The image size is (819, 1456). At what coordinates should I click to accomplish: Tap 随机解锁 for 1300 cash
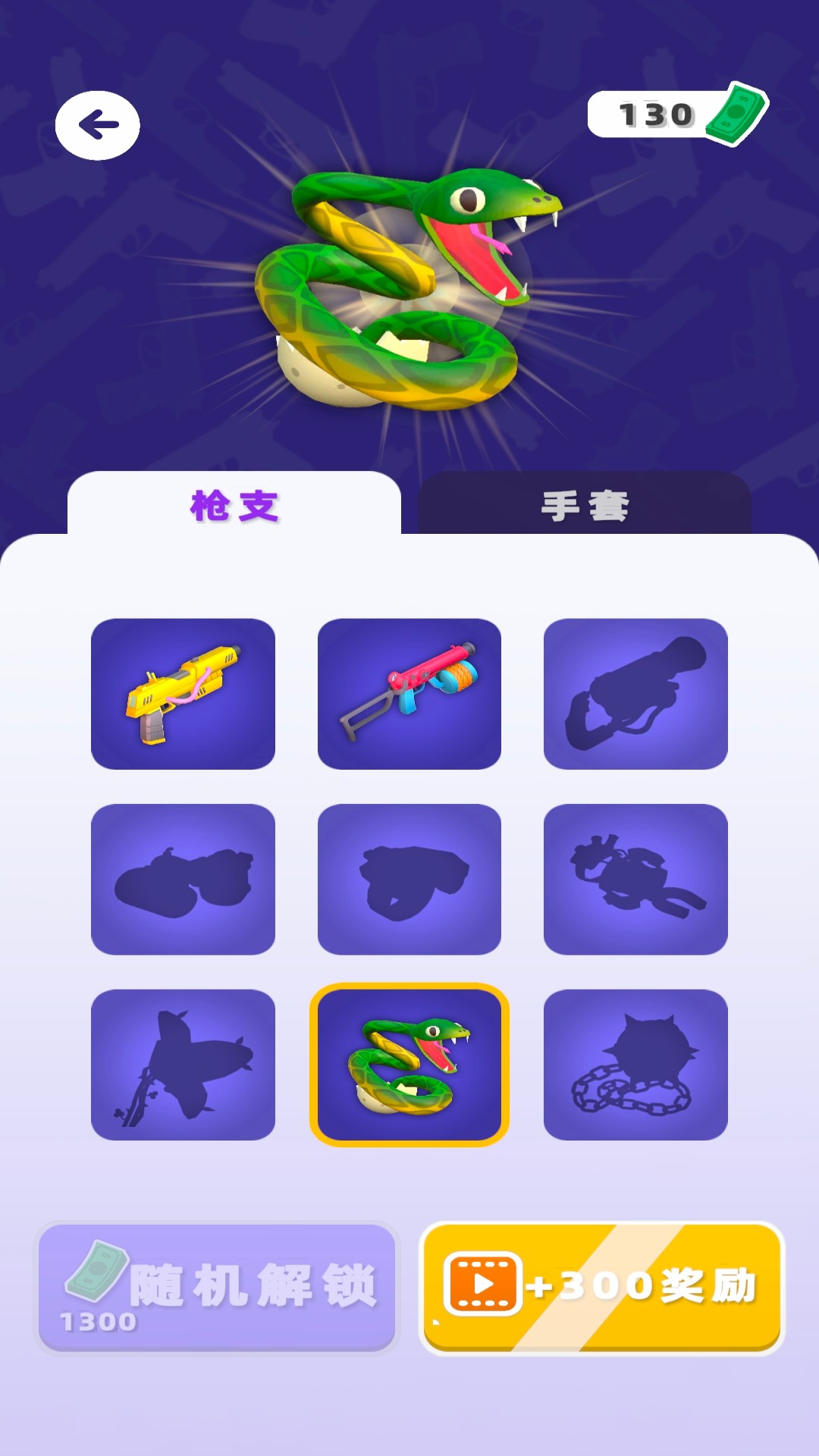tap(217, 1287)
